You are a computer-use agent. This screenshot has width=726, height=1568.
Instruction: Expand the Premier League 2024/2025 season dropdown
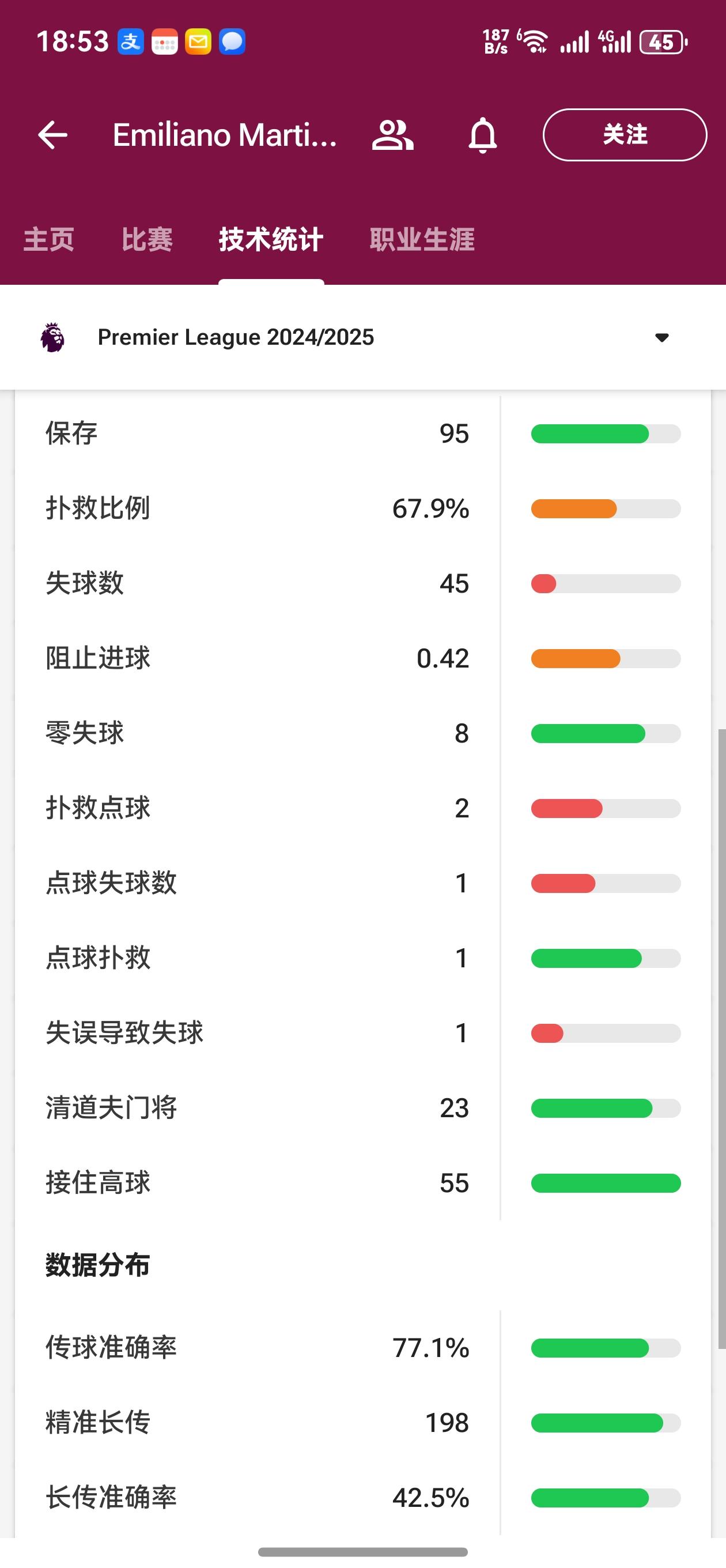pyautogui.click(x=362, y=337)
